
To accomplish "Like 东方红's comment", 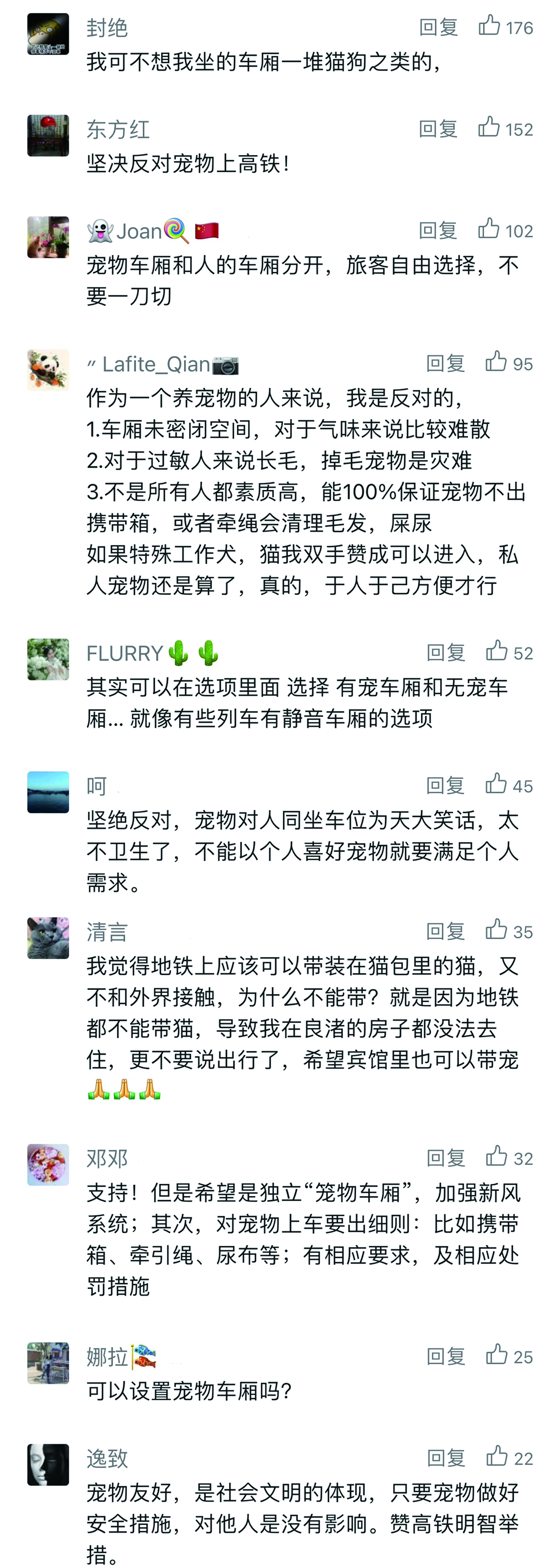I will pos(489,128).
